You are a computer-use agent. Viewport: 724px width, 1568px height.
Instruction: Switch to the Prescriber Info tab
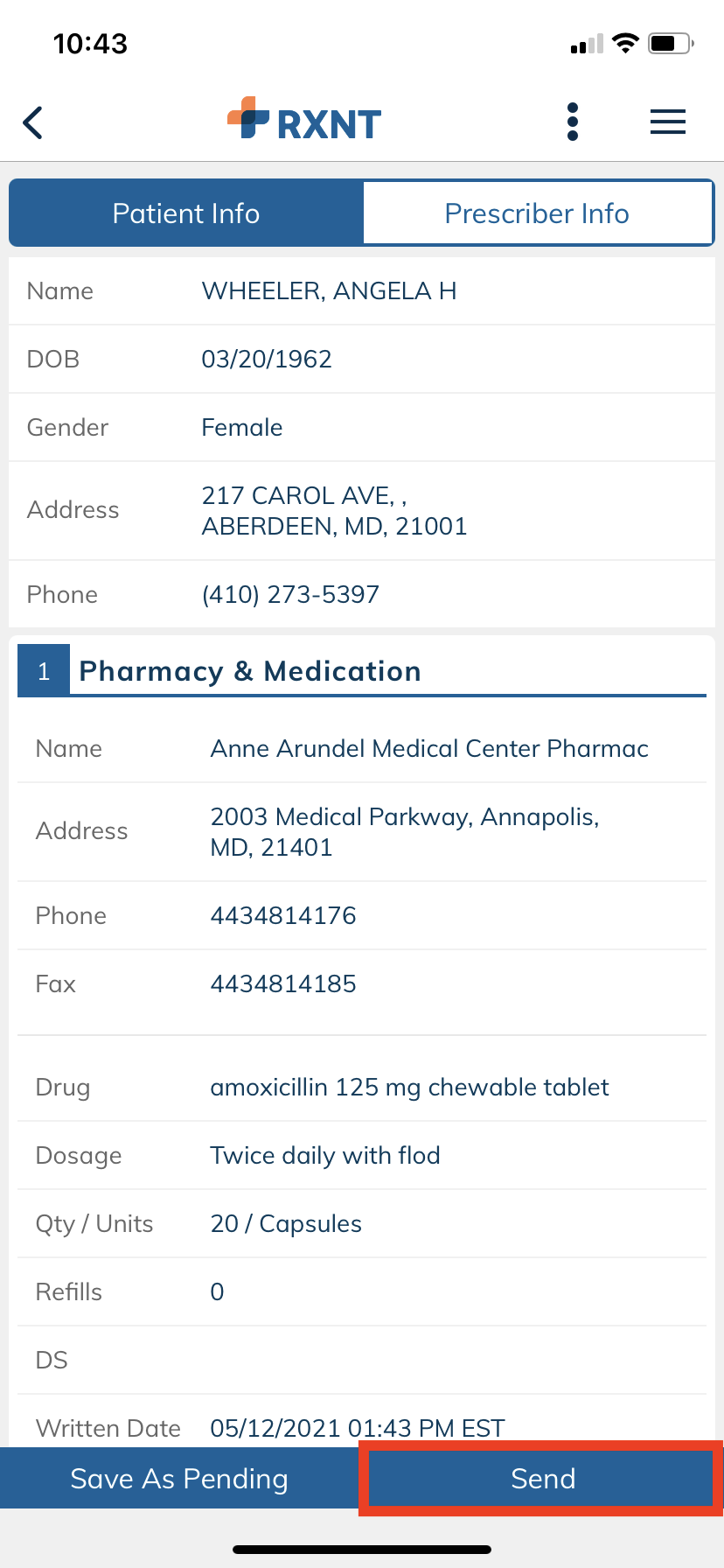pyautogui.click(x=537, y=213)
